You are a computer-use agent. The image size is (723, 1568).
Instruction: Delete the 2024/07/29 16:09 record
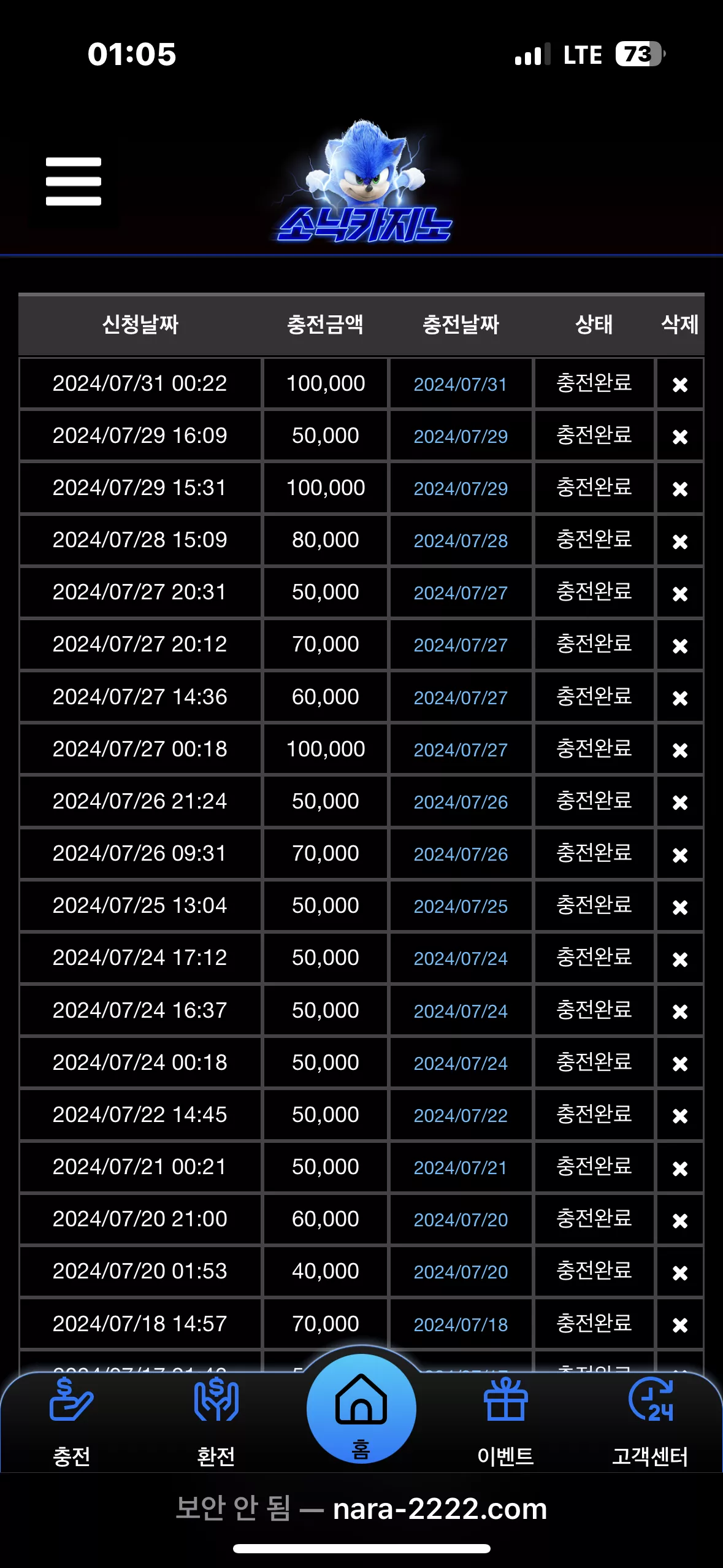(679, 437)
